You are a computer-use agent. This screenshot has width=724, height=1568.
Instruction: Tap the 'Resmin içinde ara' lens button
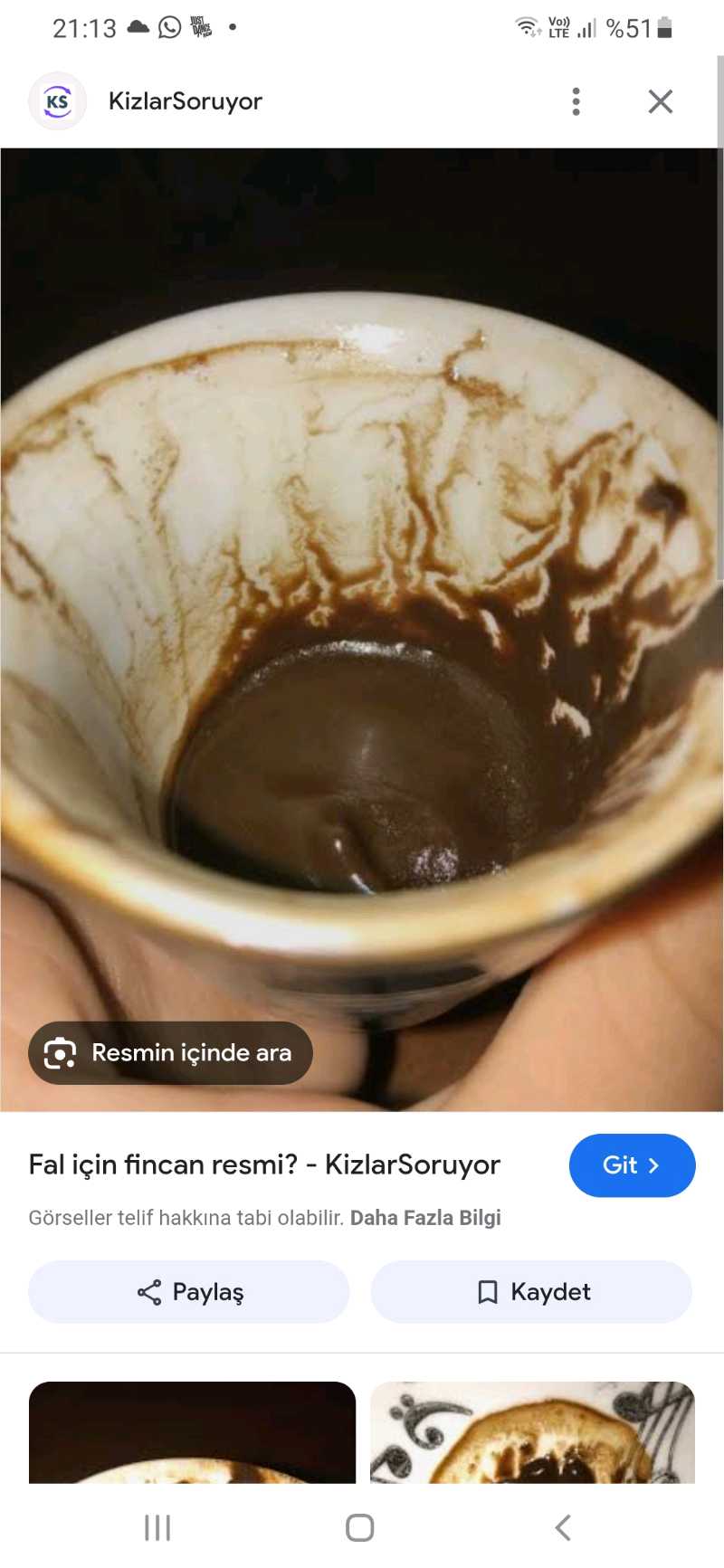coord(170,1052)
